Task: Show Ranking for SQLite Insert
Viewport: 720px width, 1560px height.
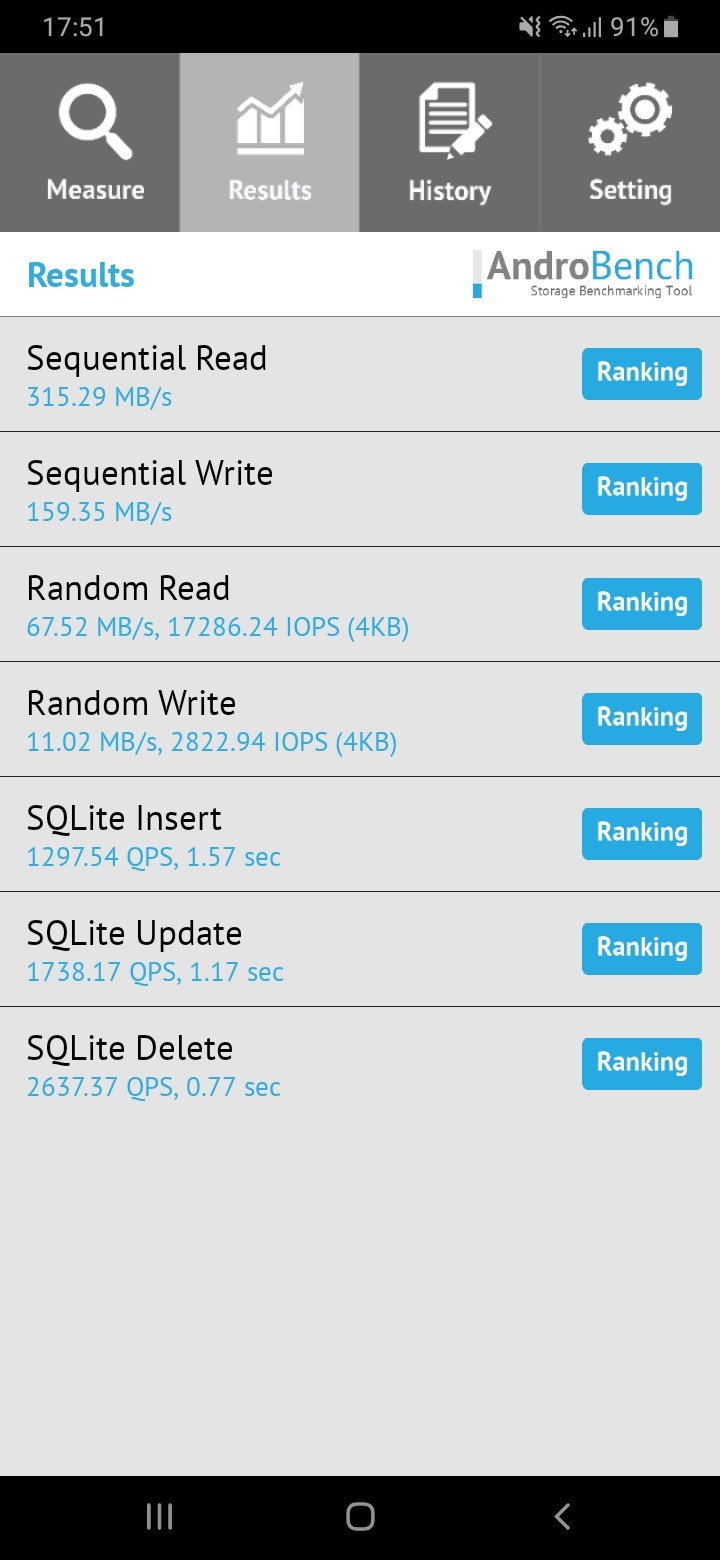Action: pyautogui.click(x=642, y=833)
